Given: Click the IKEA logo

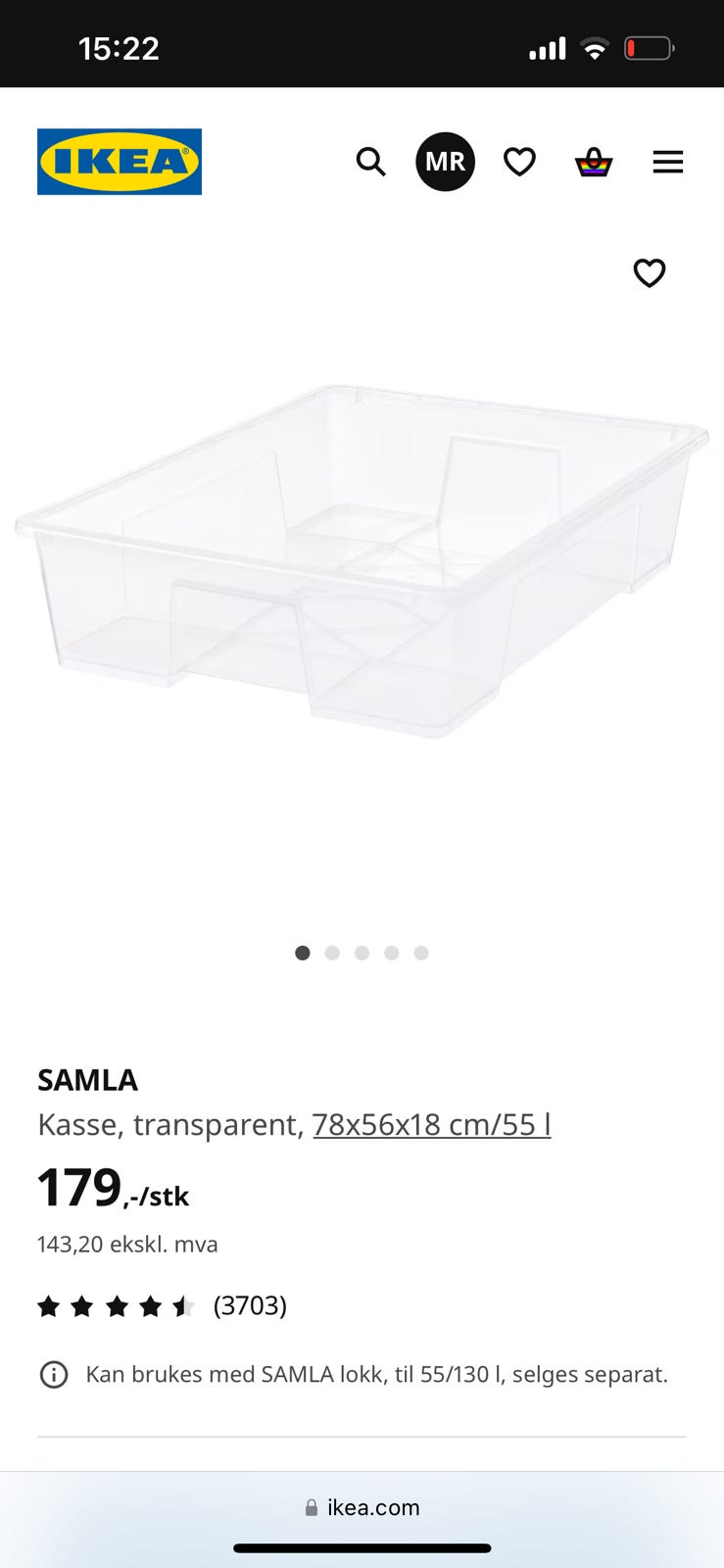Looking at the screenshot, I should tap(119, 162).
